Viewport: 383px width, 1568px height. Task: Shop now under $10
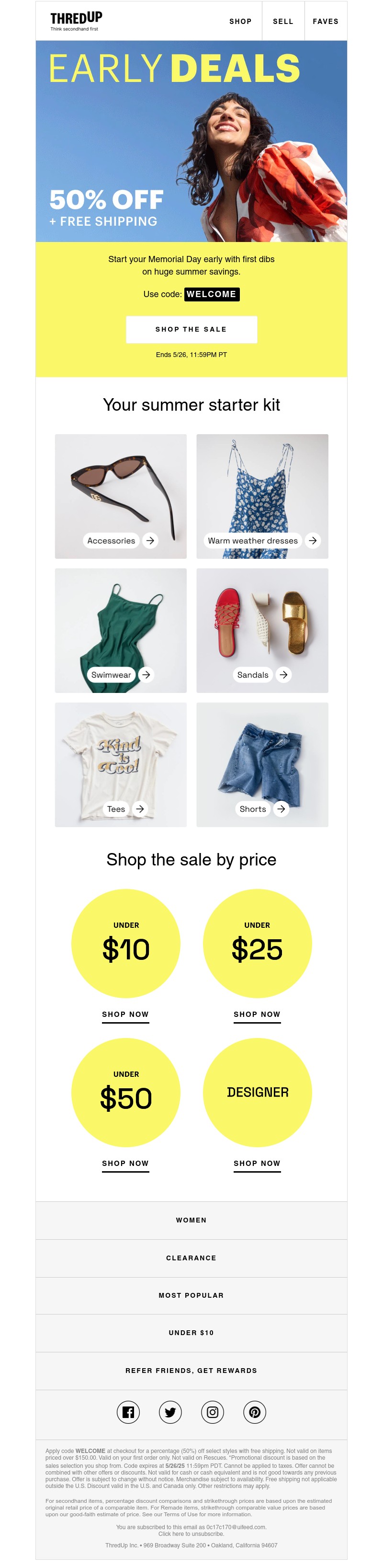pos(125,1014)
